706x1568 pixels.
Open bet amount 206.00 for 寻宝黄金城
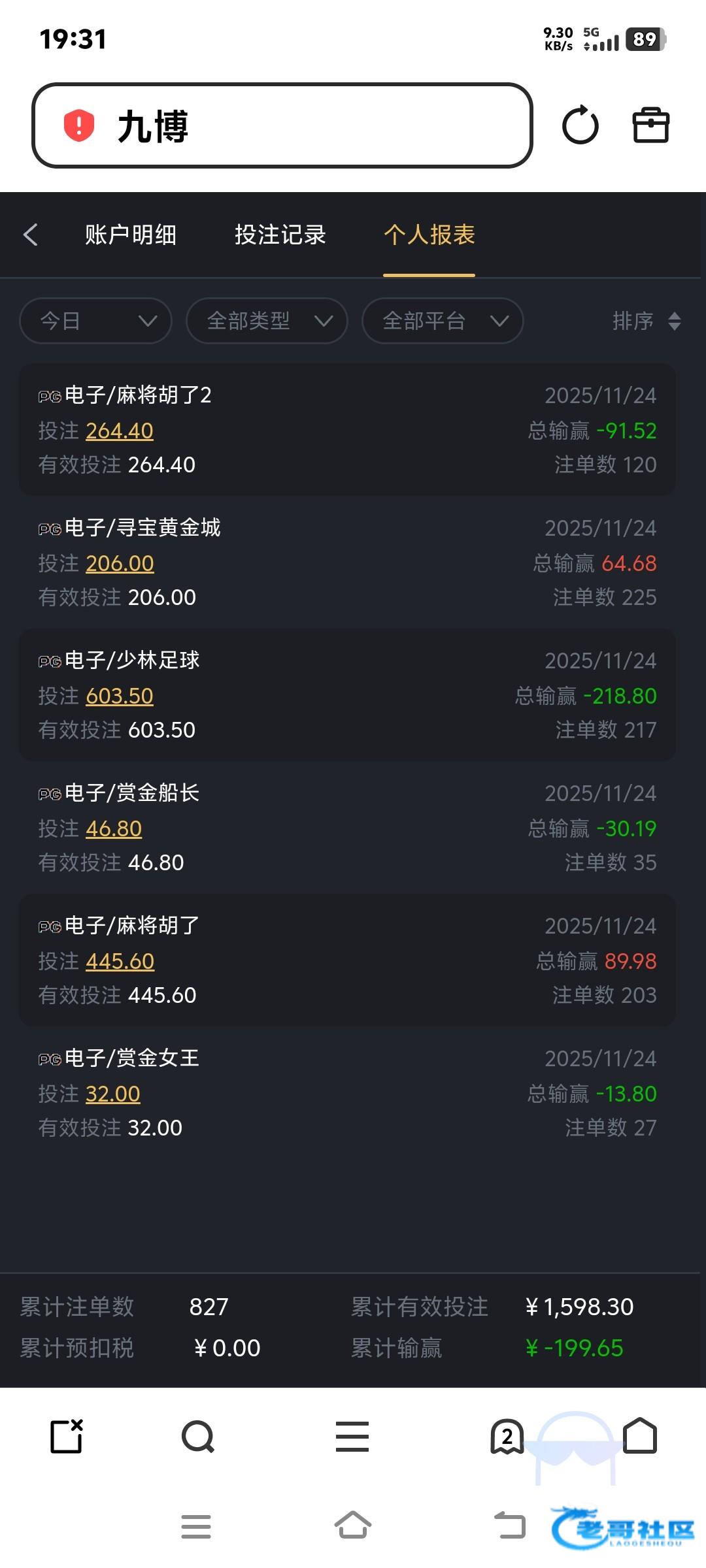(120, 564)
